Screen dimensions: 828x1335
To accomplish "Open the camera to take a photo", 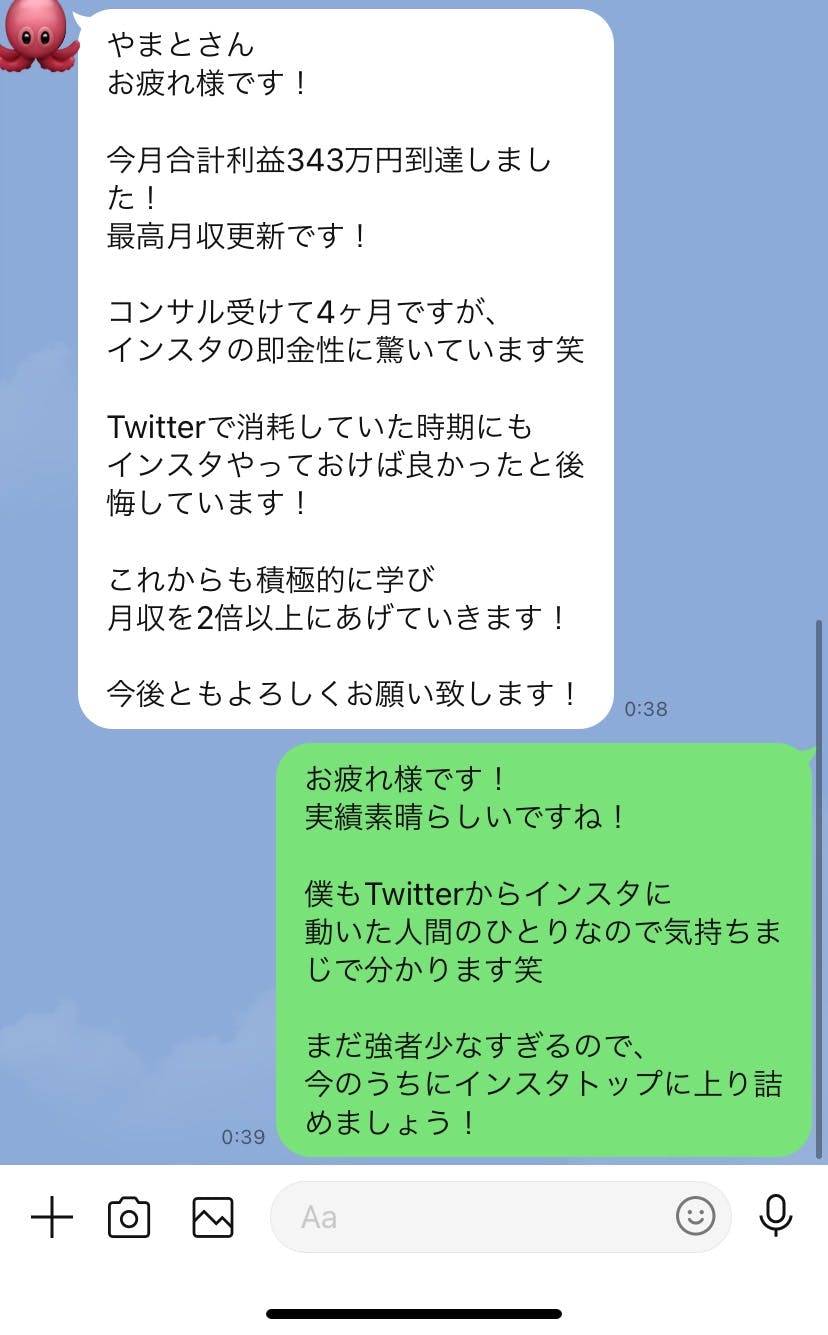I will point(129,1217).
